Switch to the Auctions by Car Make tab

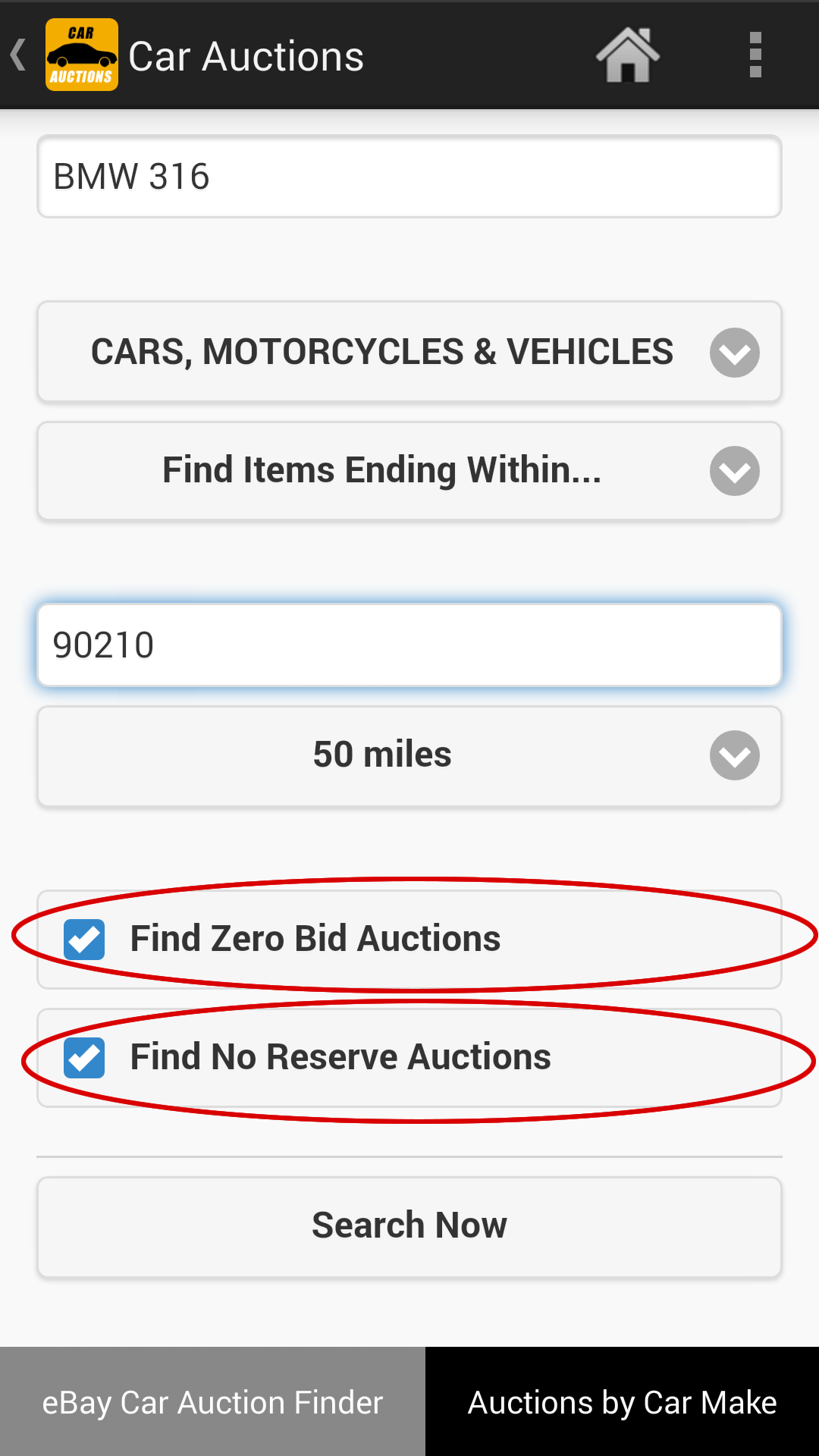click(621, 1403)
